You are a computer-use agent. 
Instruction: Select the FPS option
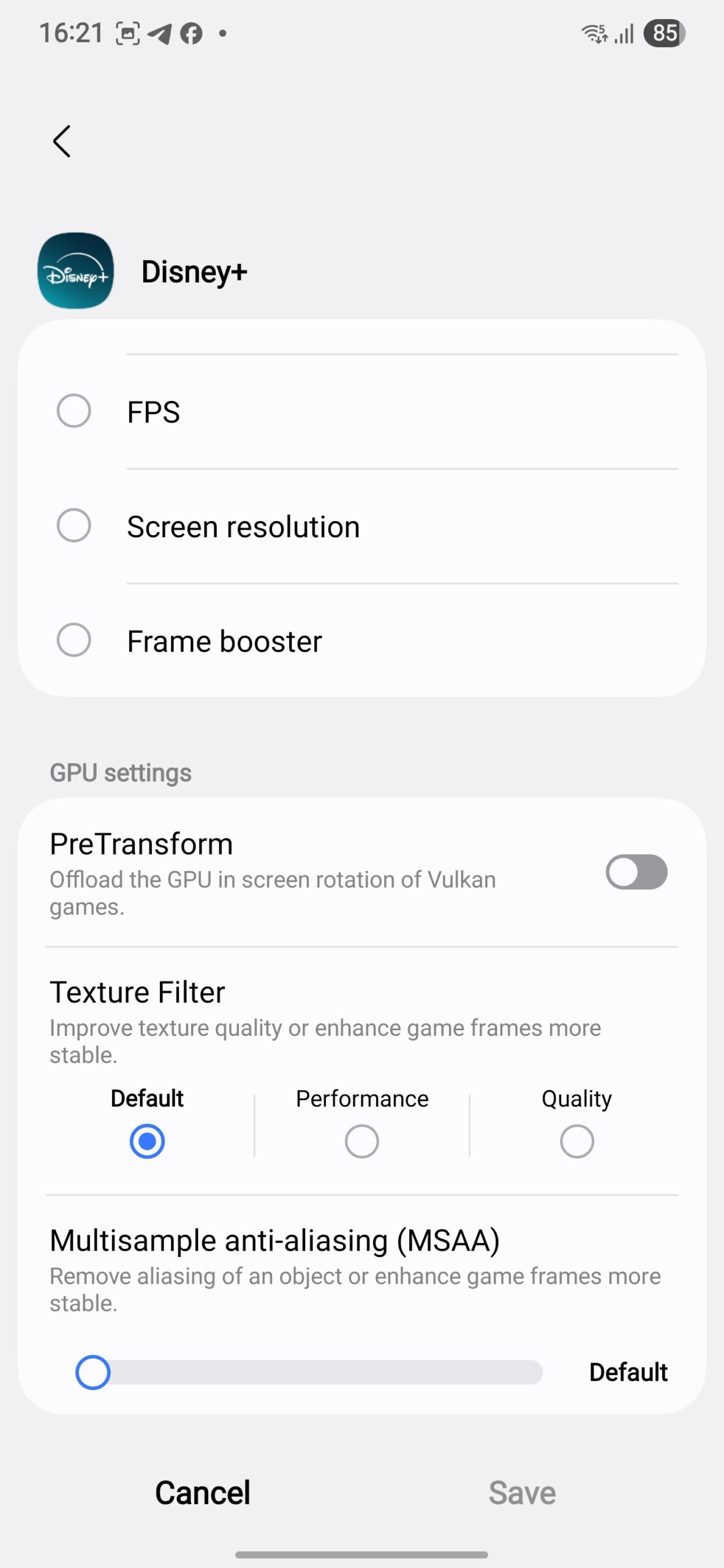tap(74, 410)
